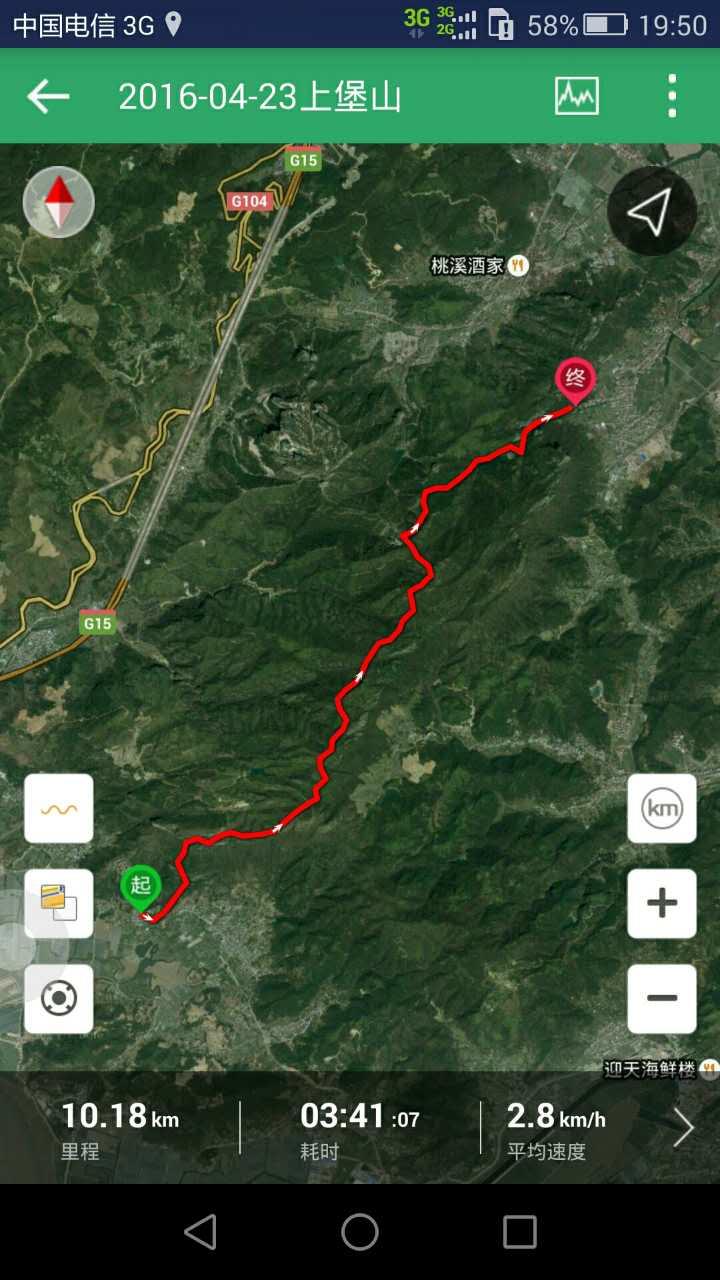Tap the green start point marker
Viewport: 720px width, 1280px height.
tap(141, 885)
